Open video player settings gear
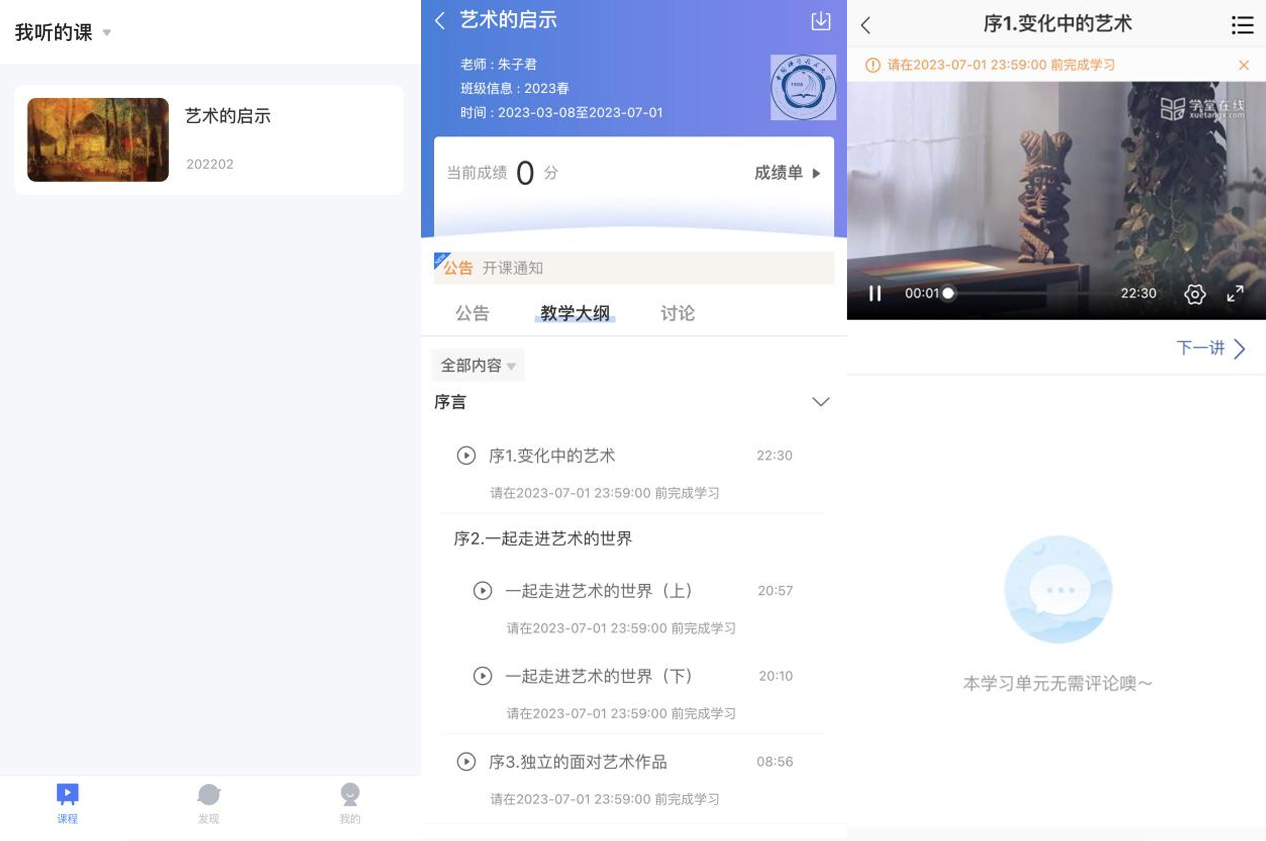Image resolution: width=1266 pixels, height=841 pixels. click(1194, 294)
